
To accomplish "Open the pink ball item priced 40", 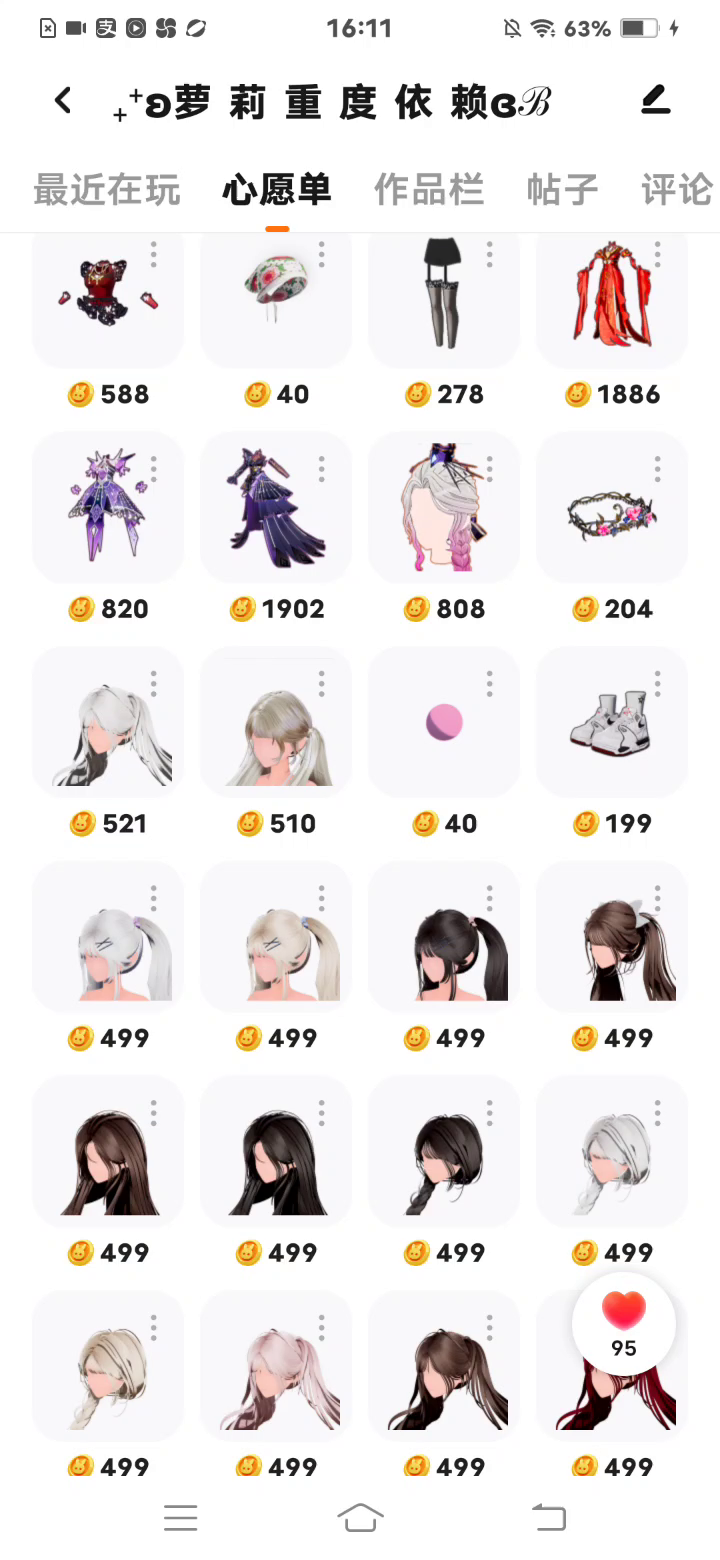I will click(x=444, y=722).
